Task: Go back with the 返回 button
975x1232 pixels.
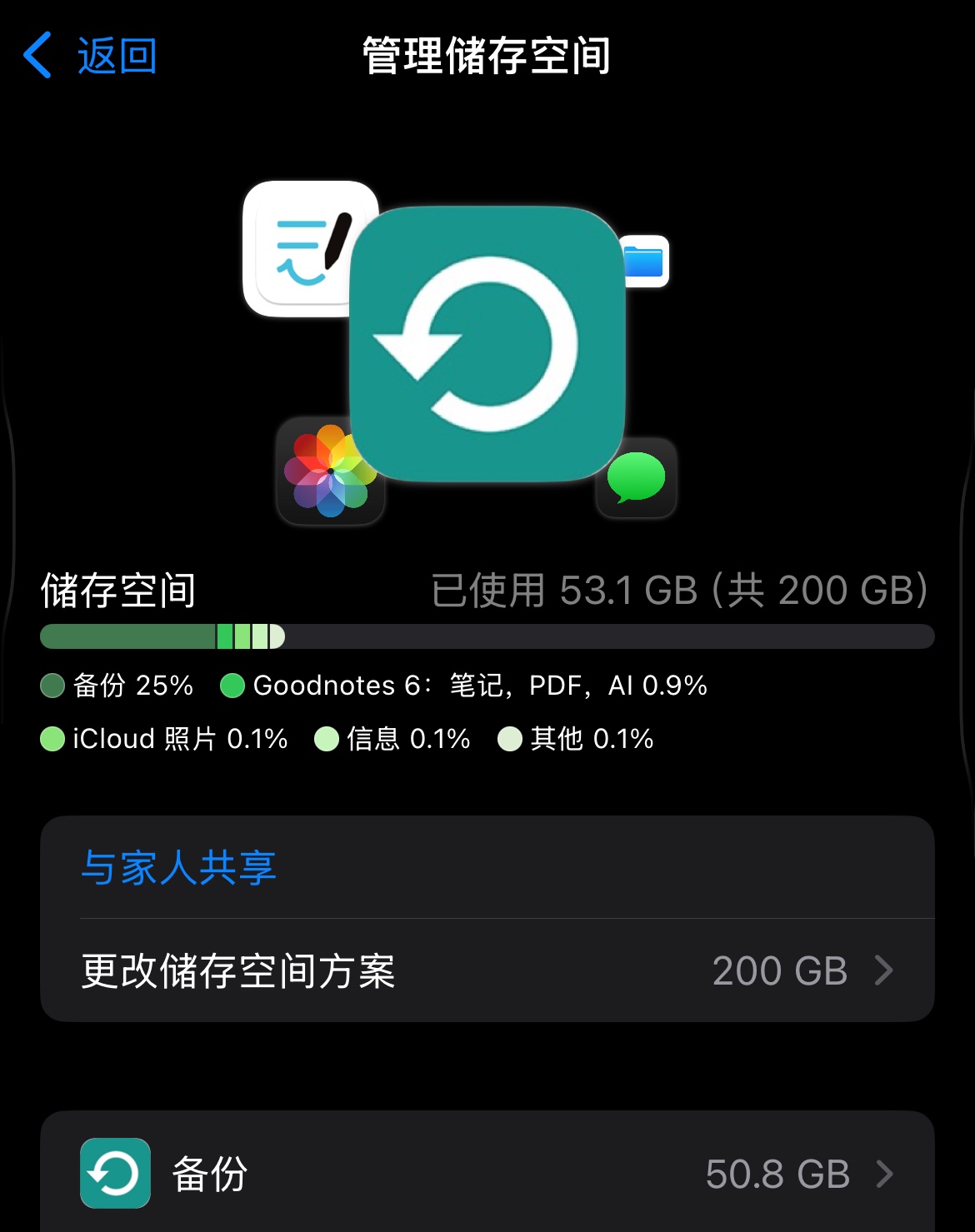Action: [90, 56]
